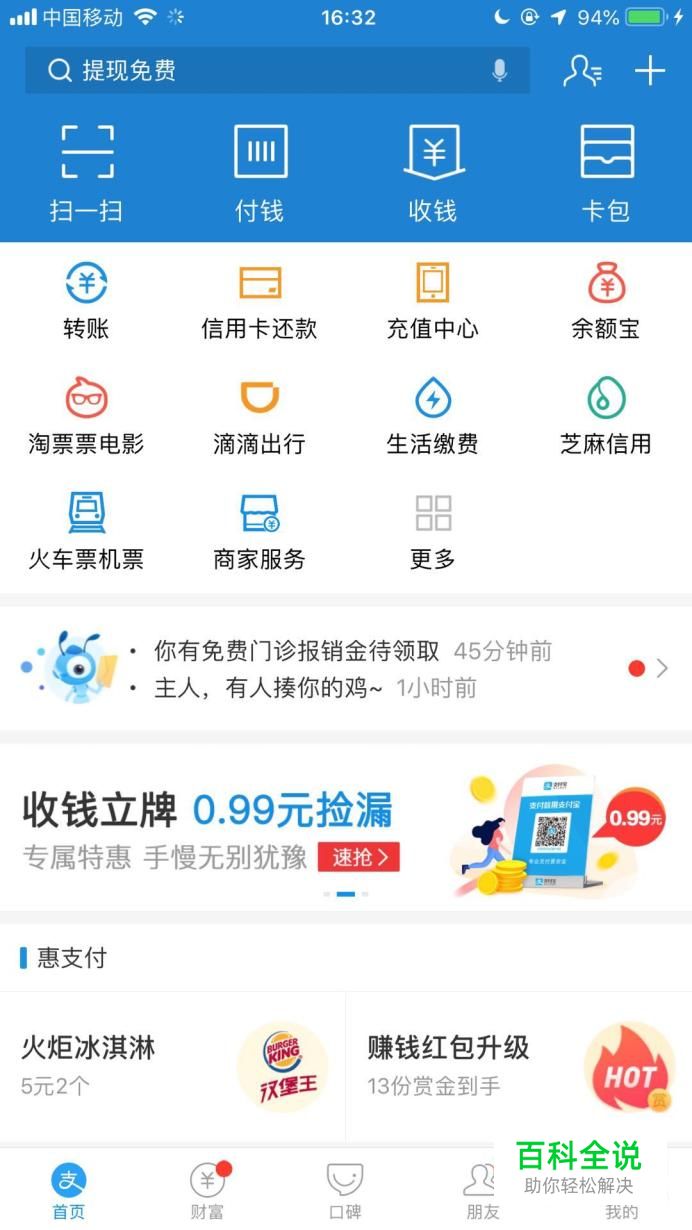Image resolution: width=692 pixels, height=1230 pixels.
Task: Open the contacts icon in top bar
Action: click(x=582, y=71)
